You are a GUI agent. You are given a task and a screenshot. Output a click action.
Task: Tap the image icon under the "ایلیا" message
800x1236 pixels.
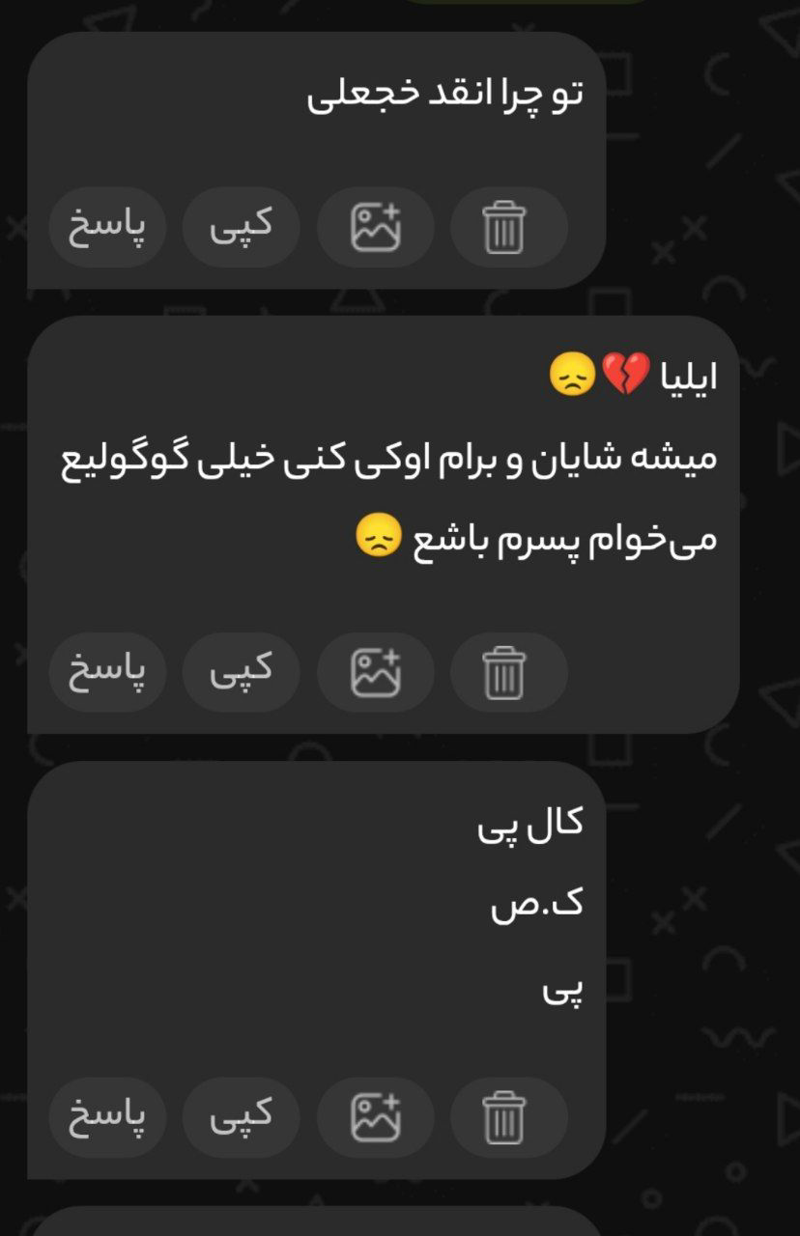pos(375,672)
